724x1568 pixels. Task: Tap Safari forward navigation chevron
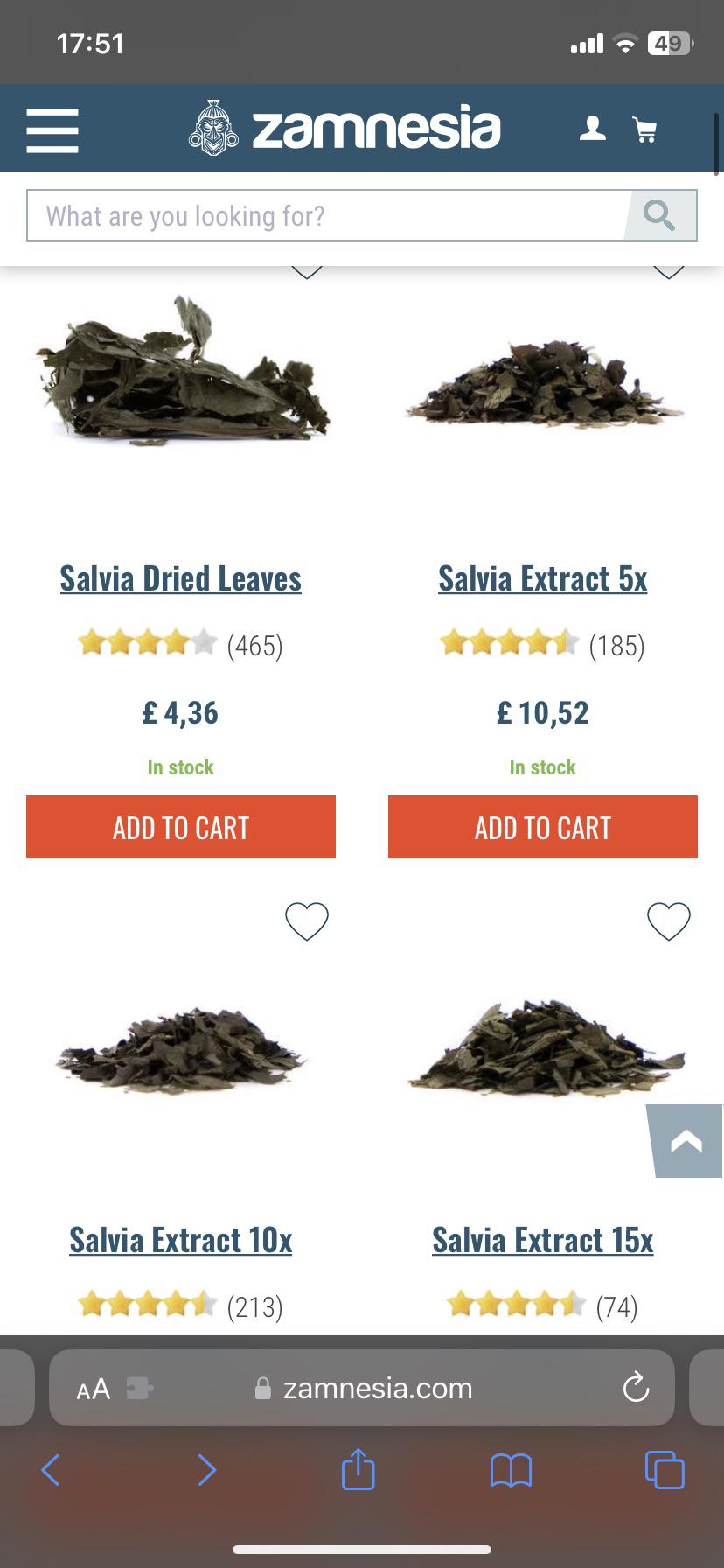pyautogui.click(x=207, y=1470)
